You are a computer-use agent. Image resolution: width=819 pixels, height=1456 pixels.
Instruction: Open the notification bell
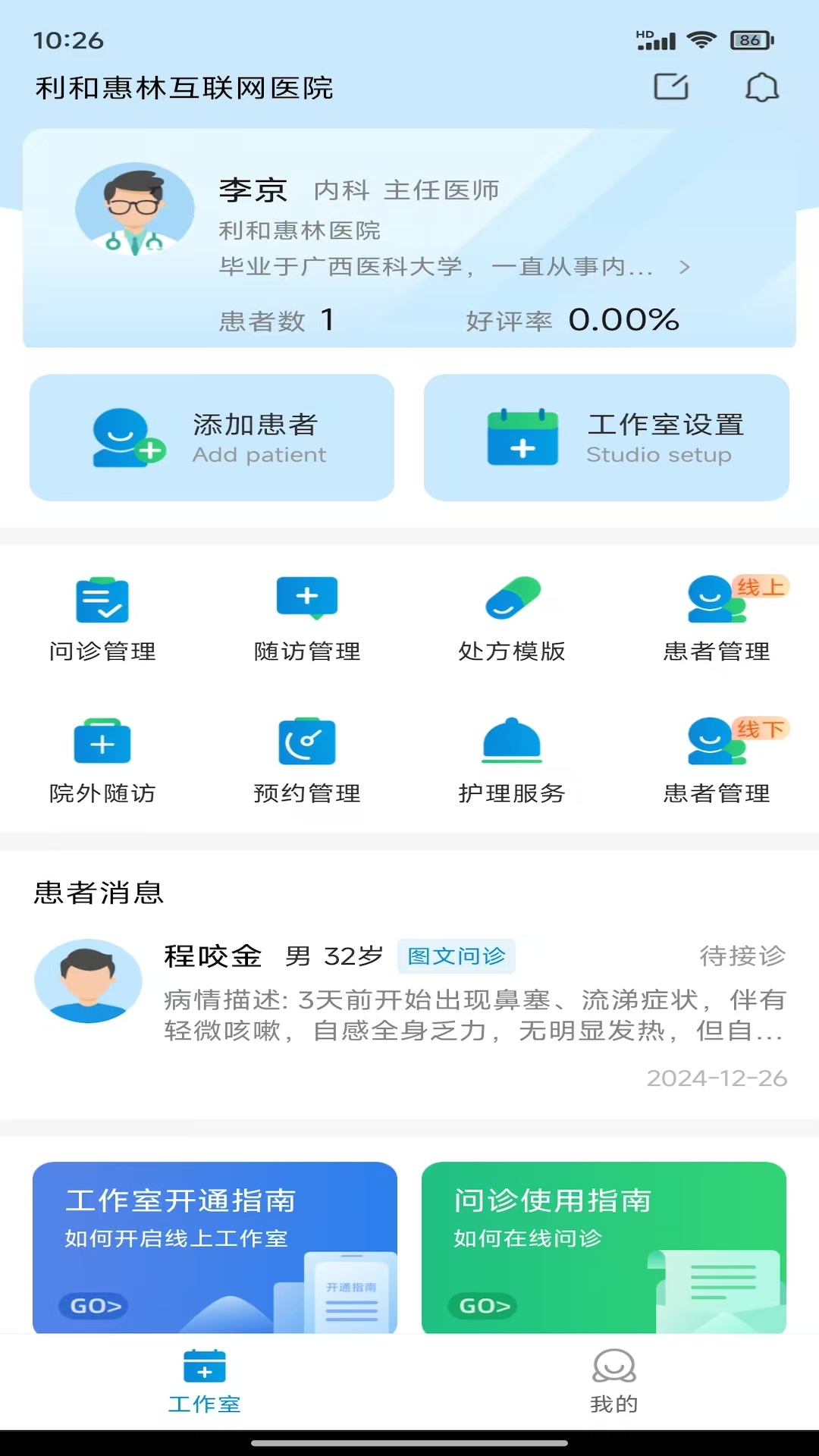(761, 87)
